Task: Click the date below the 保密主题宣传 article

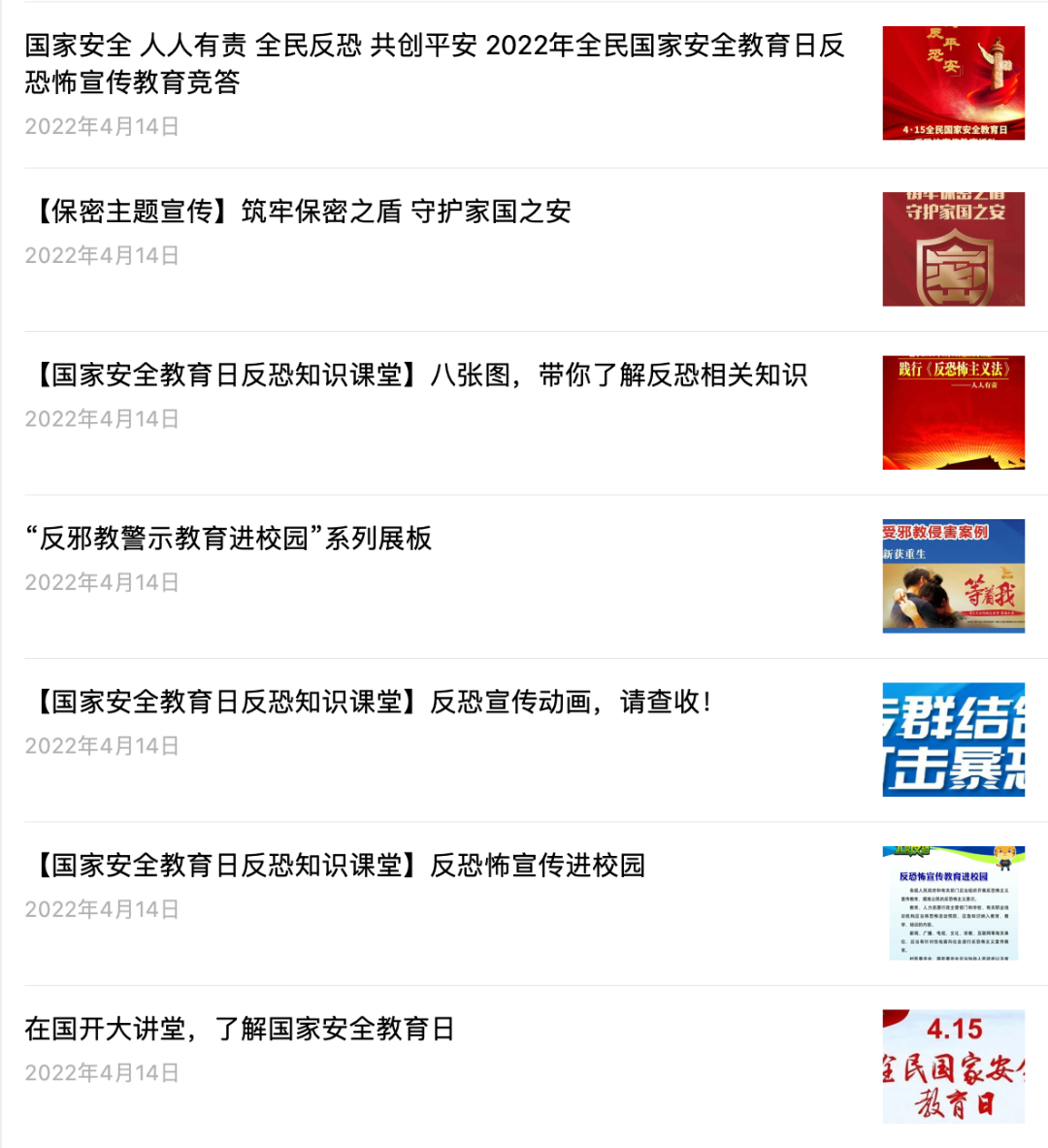Action: point(100,255)
